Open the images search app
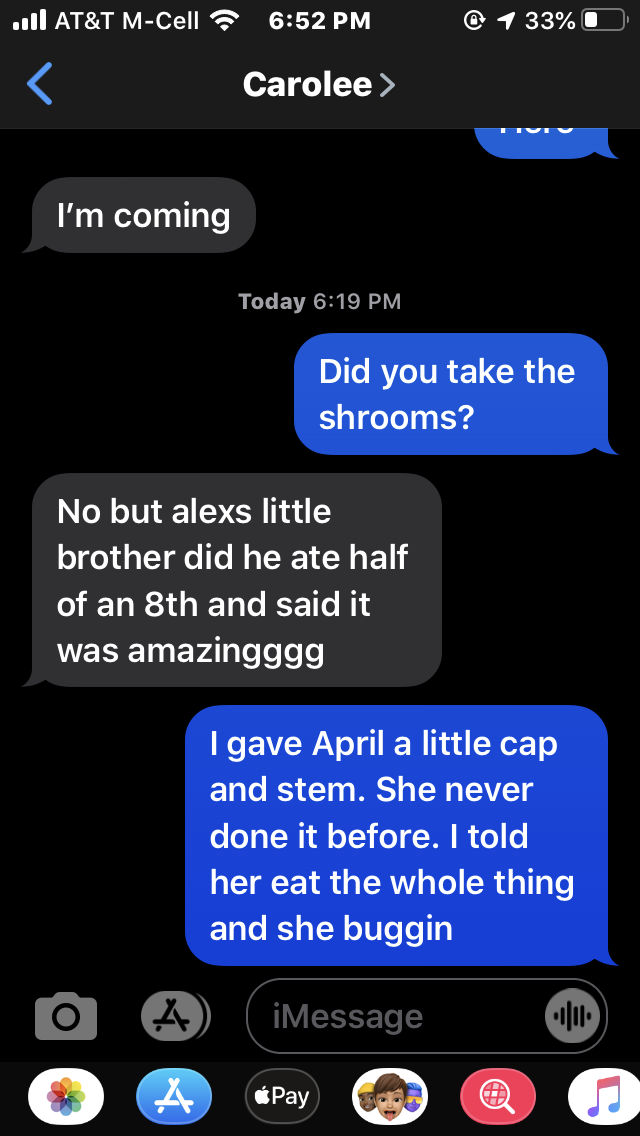 (497, 1096)
